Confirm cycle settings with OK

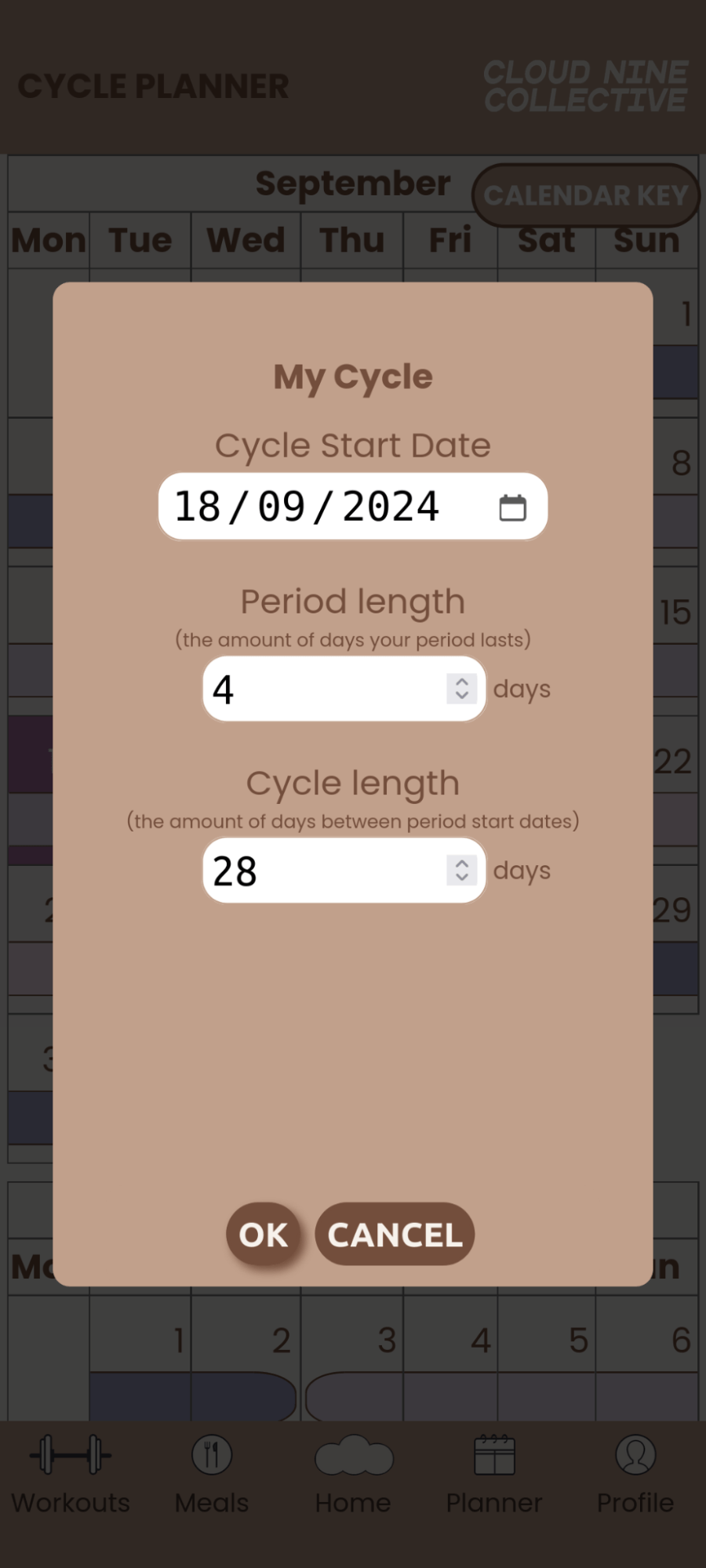click(264, 1235)
